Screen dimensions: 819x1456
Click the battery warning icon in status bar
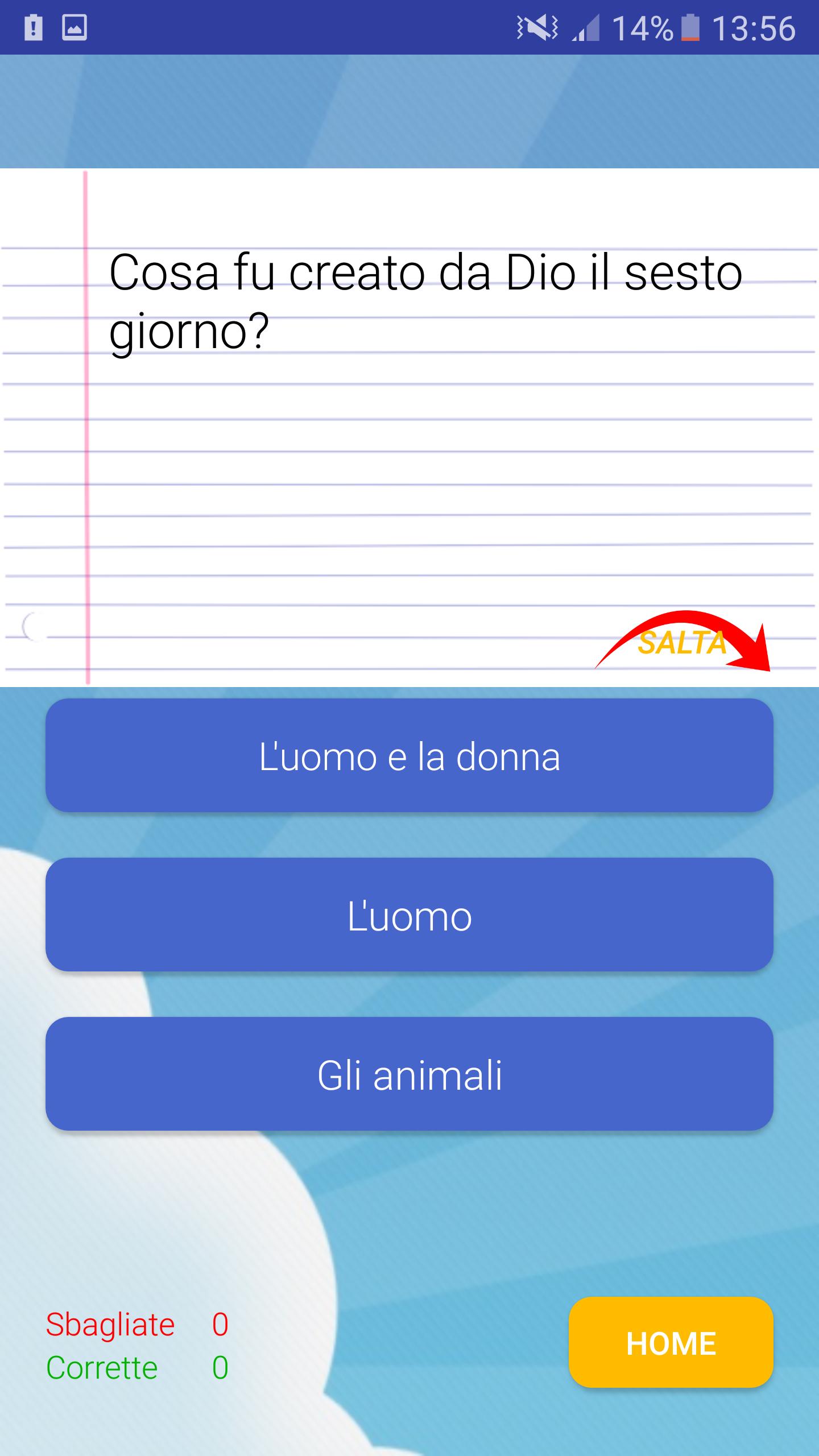coord(32,26)
